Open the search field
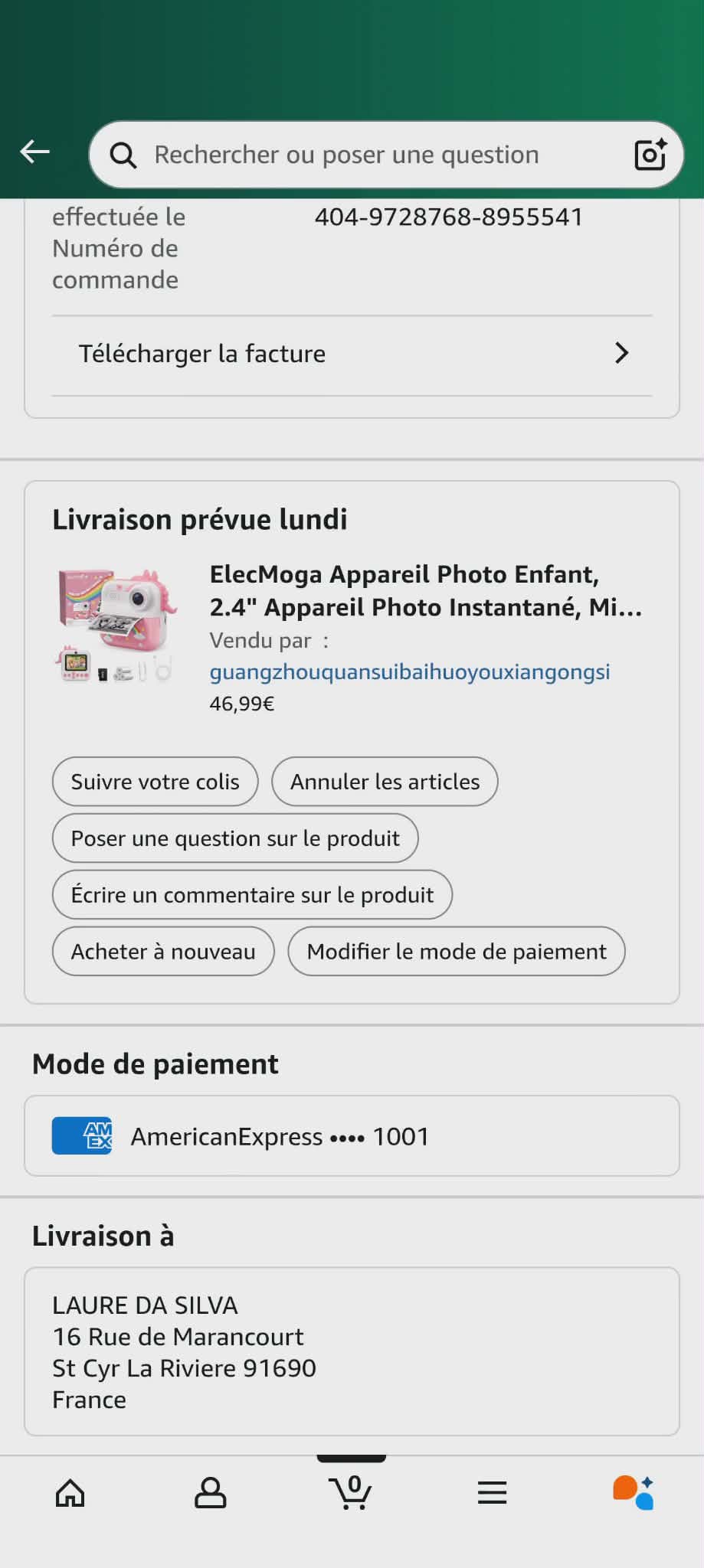The width and height of the screenshot is (704, 1568). [x=368, y=155]
